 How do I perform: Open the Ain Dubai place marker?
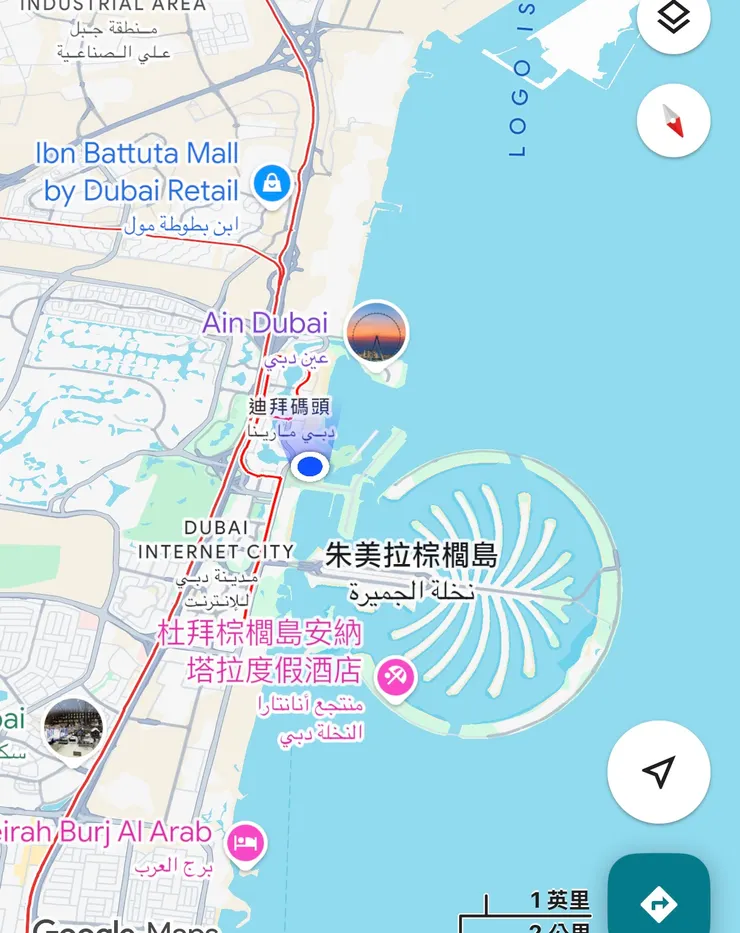pos(376,331)
